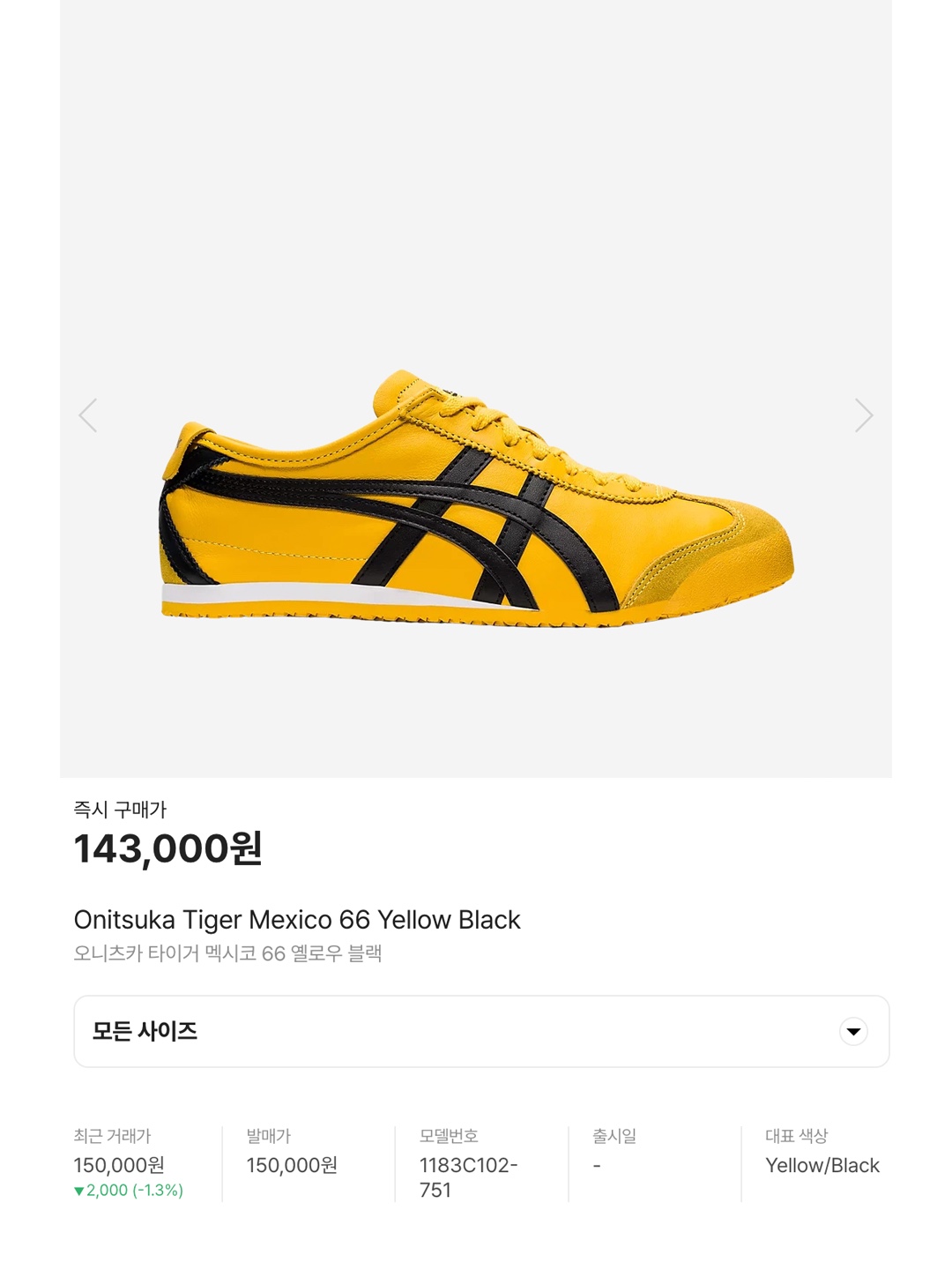
Task: Click the left arrow to view previous product image
Action: click(88, 415)
